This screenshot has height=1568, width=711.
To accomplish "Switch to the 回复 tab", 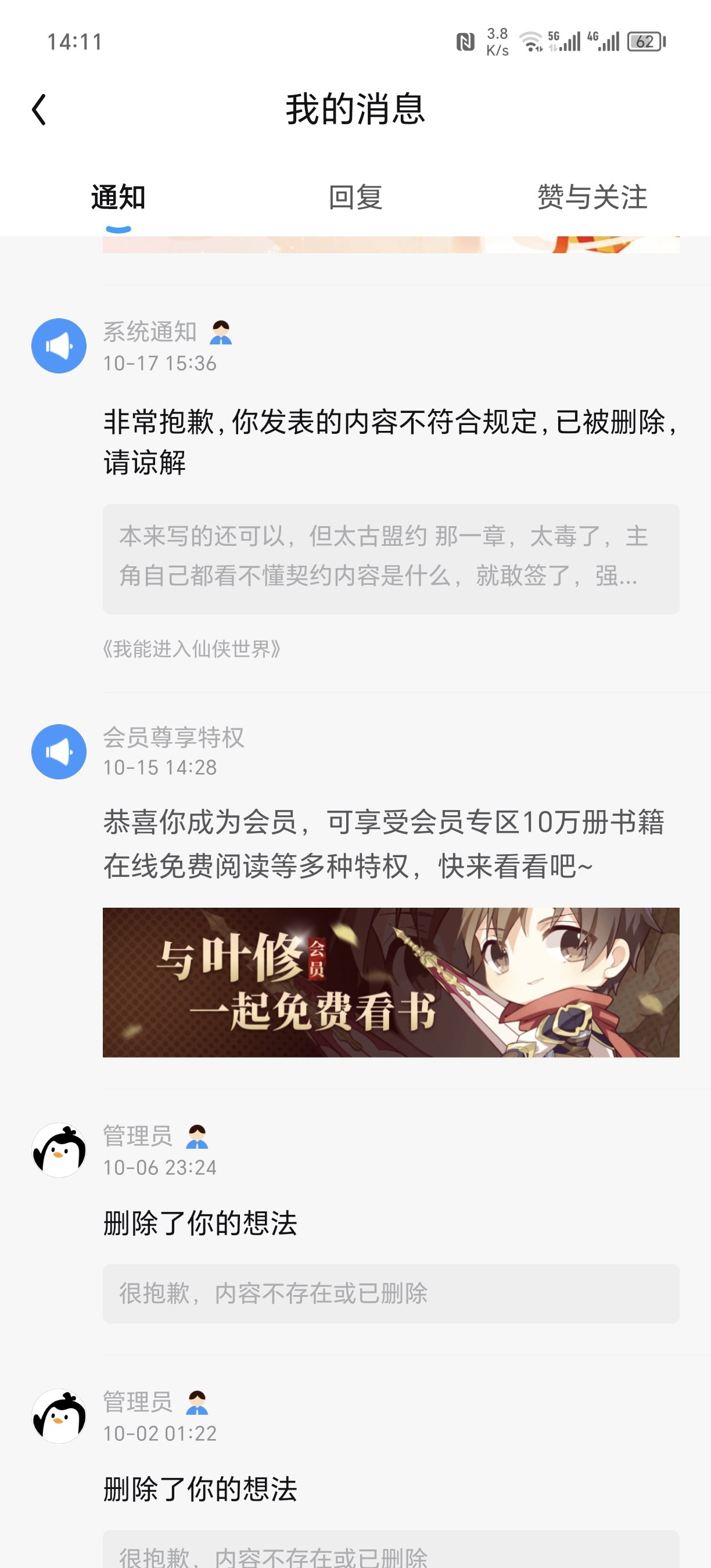I will click(x=355, y=197).
